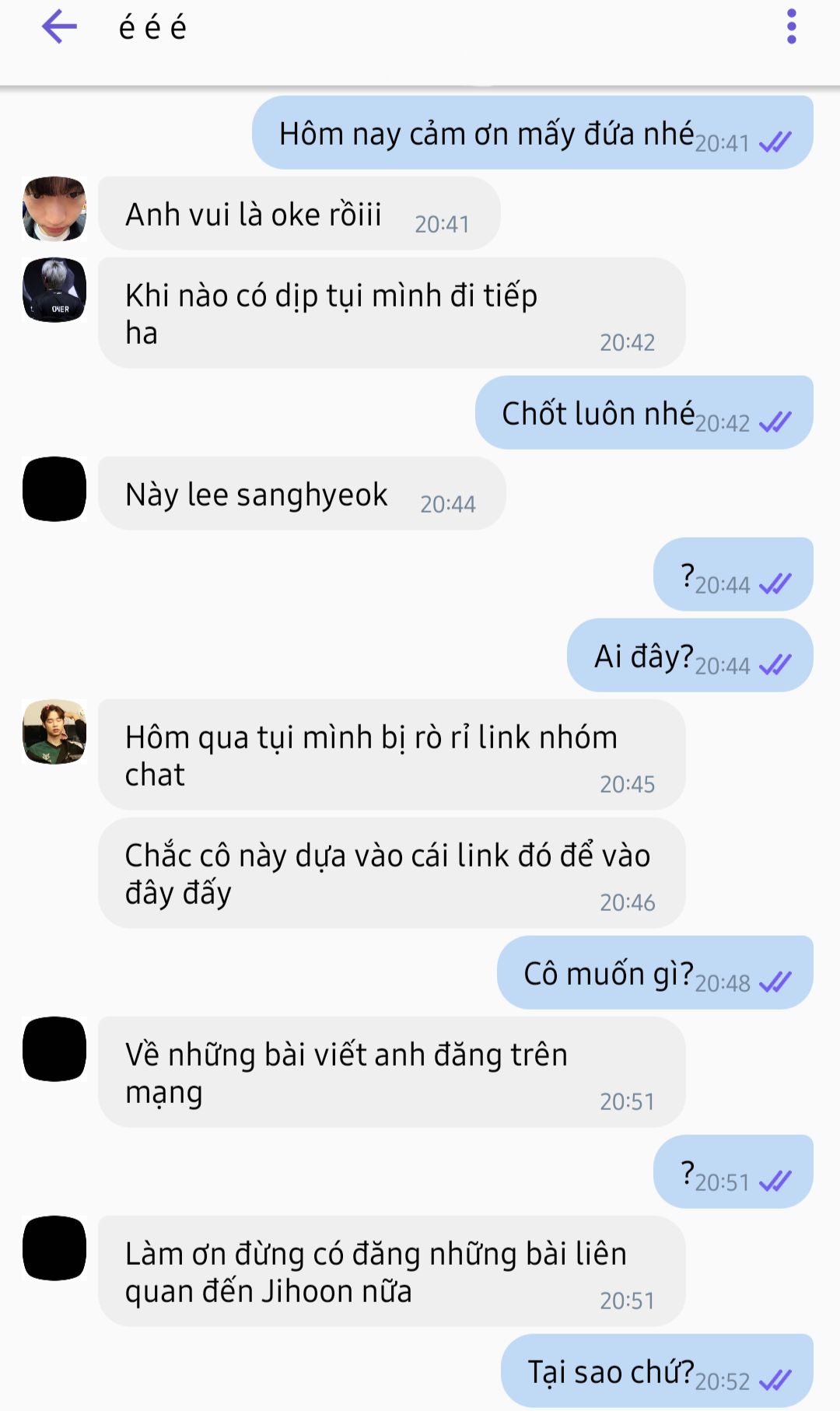Image resolution: width=840 pixels, height=1411 pixels.
Task: Open the three-dot overflow menu
Action: click(791, 27)
